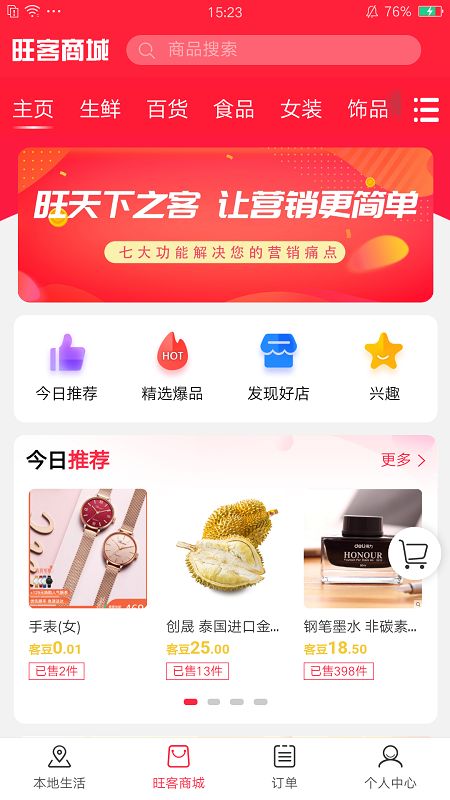Open the 旺天下之客 promotional banner
Image resolution: width=450 pixels, height=800 pixels.
tap(226, 224)
